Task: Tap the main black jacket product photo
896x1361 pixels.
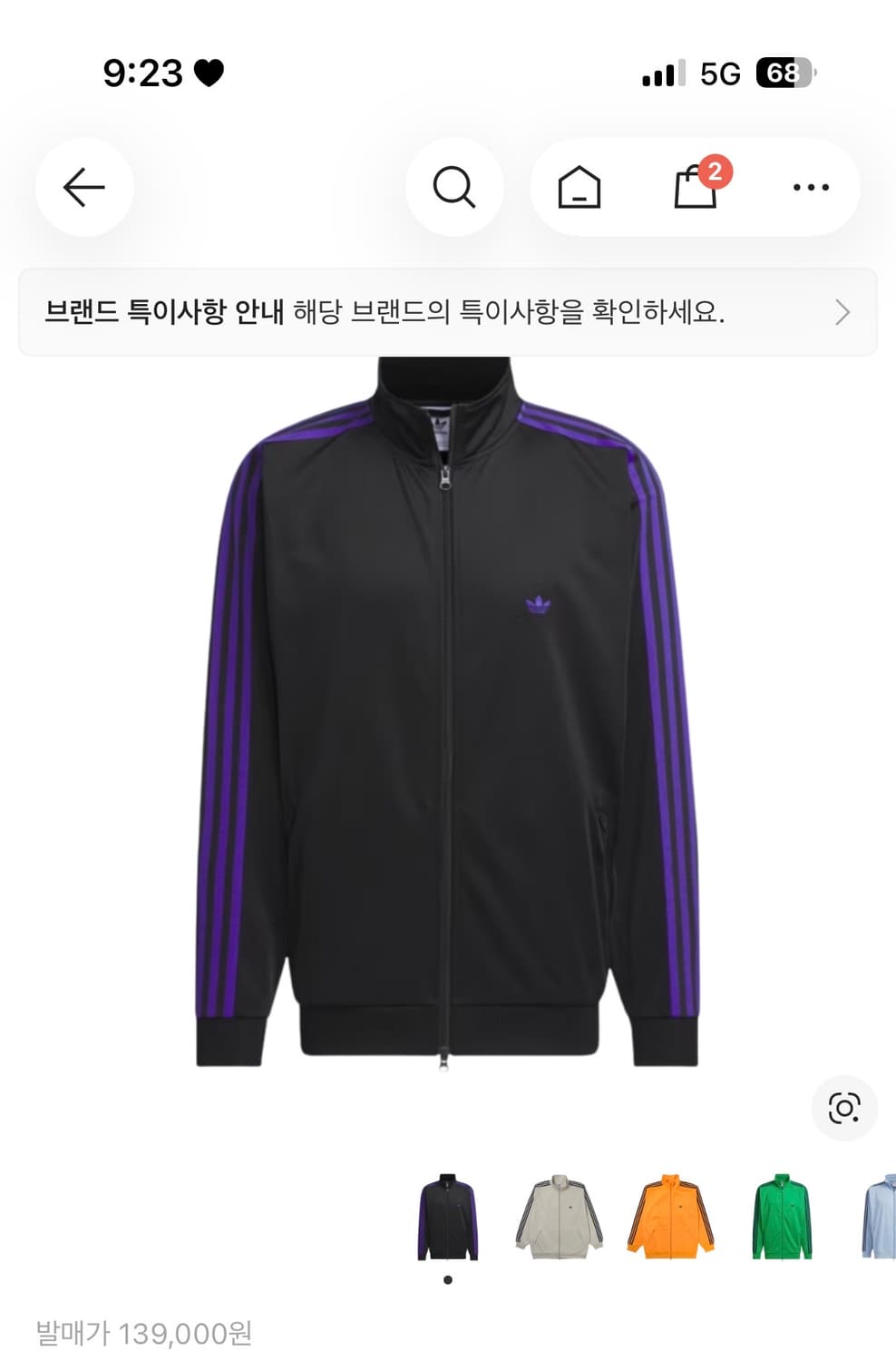Action: pyautogui.click(x=448, y=726)
